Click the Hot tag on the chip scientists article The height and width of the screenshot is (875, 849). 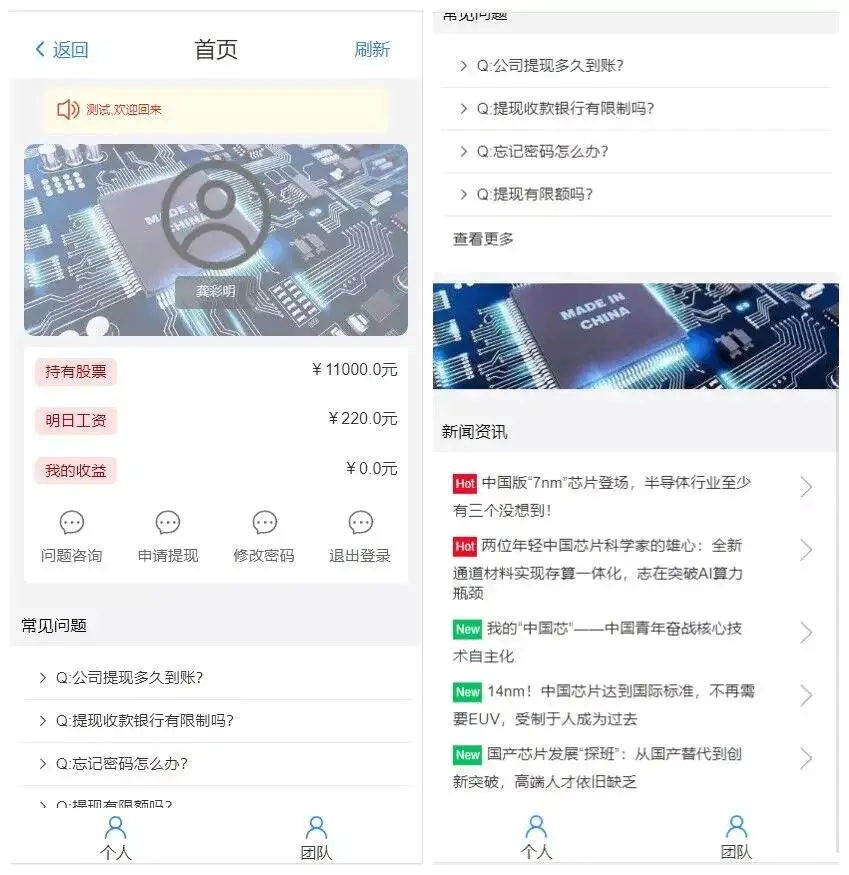tap(466, 546)
